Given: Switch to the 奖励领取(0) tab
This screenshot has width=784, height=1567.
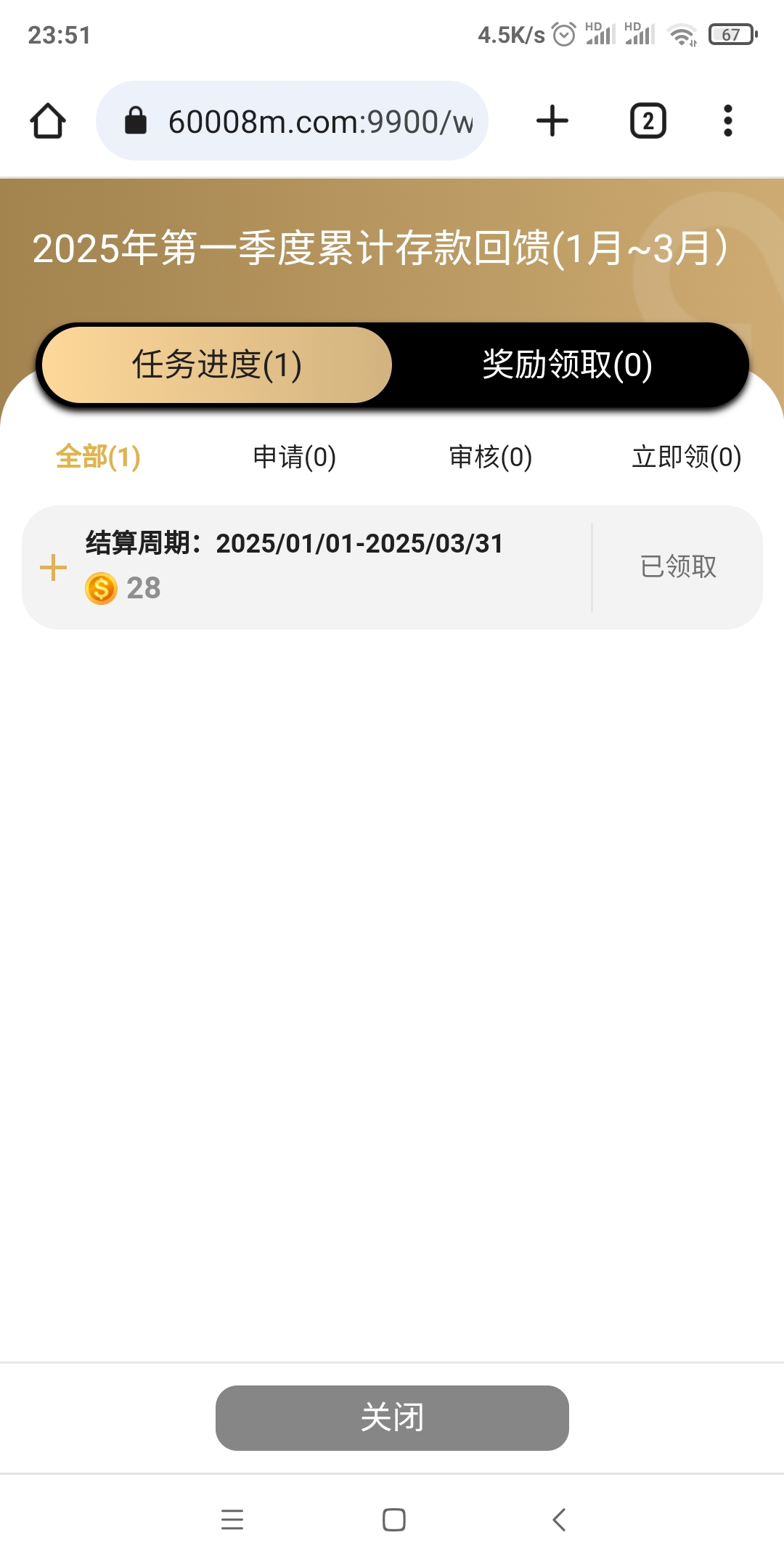Looking at the screenshot, I should click(x=568, y=365).
